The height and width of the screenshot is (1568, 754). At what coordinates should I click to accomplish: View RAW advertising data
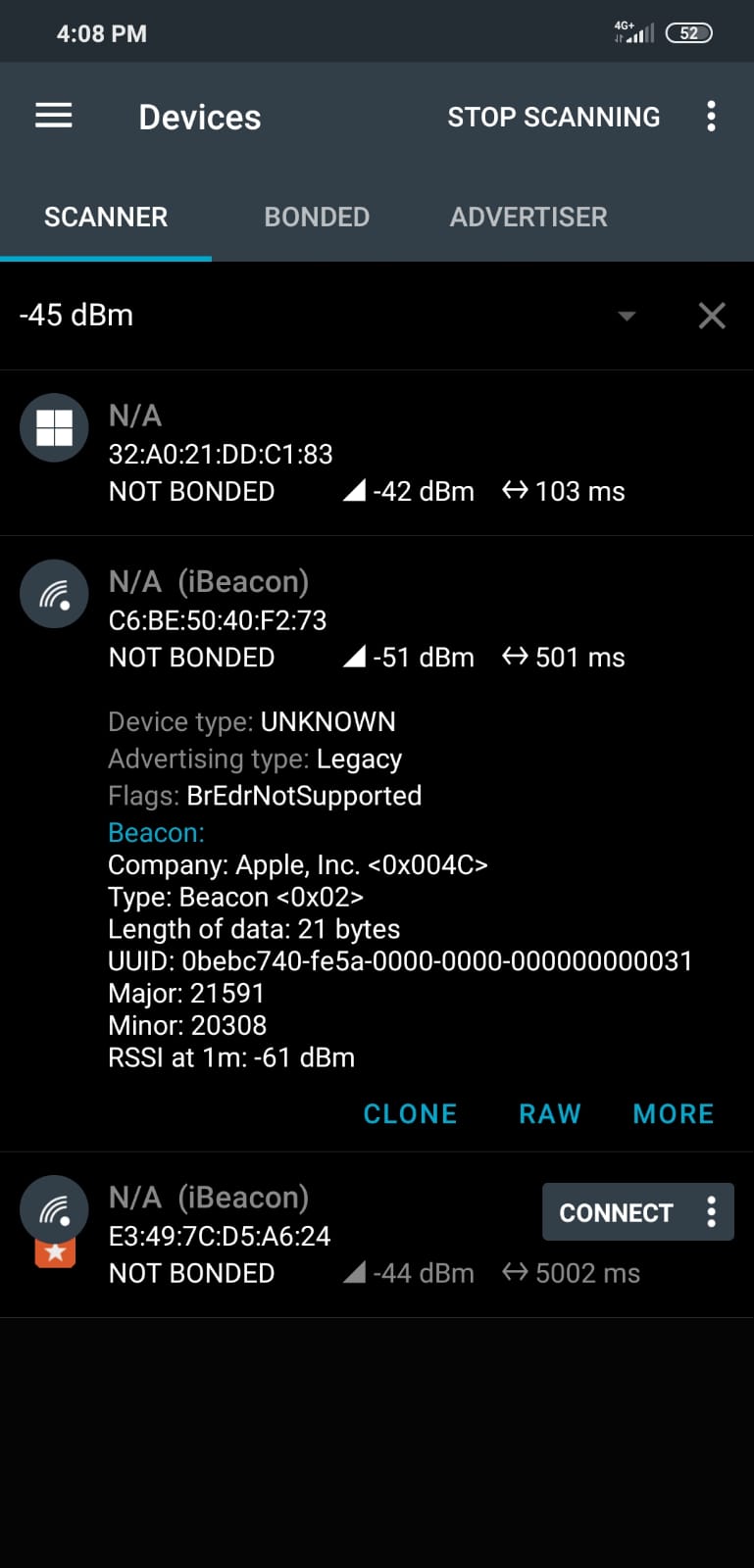click(x=550, y=1114)
